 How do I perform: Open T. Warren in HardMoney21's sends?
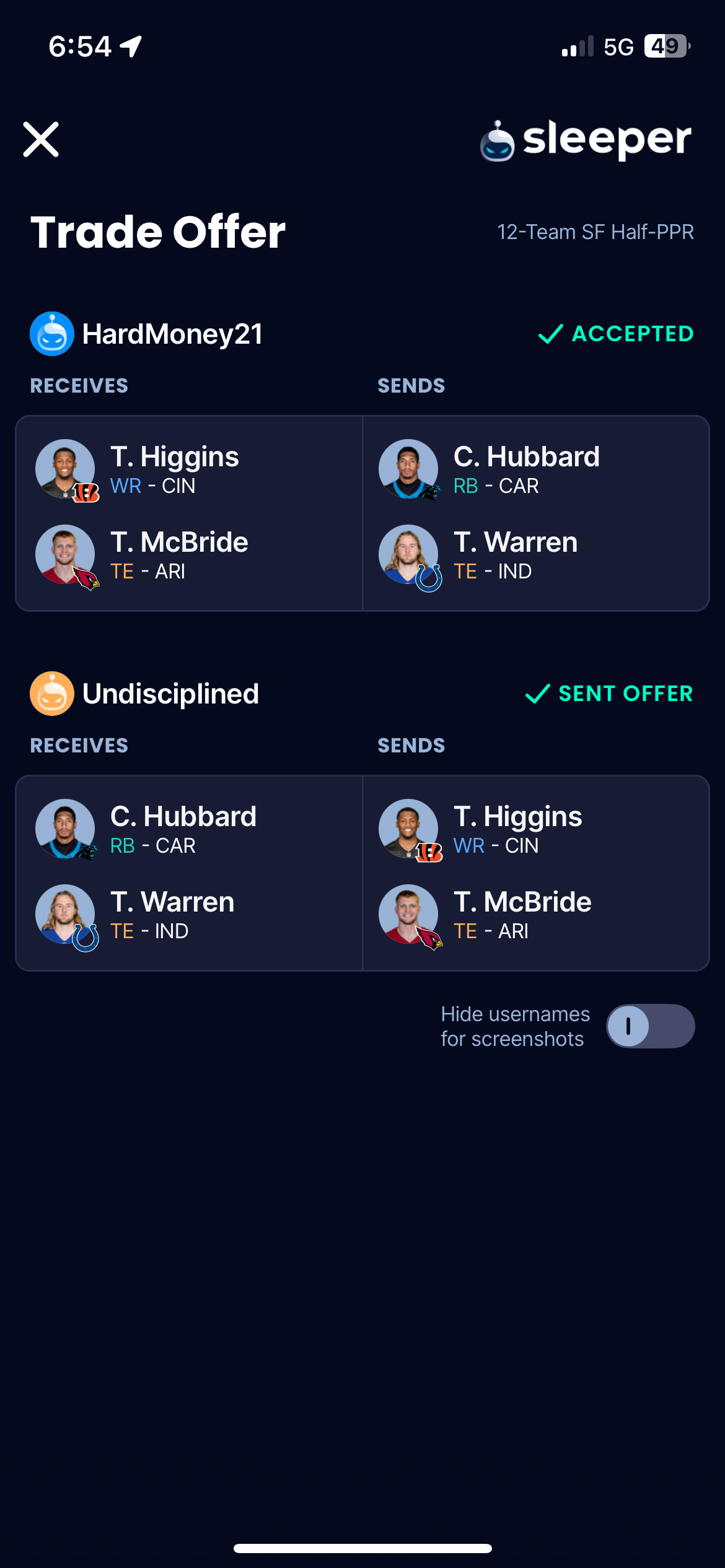514,555
